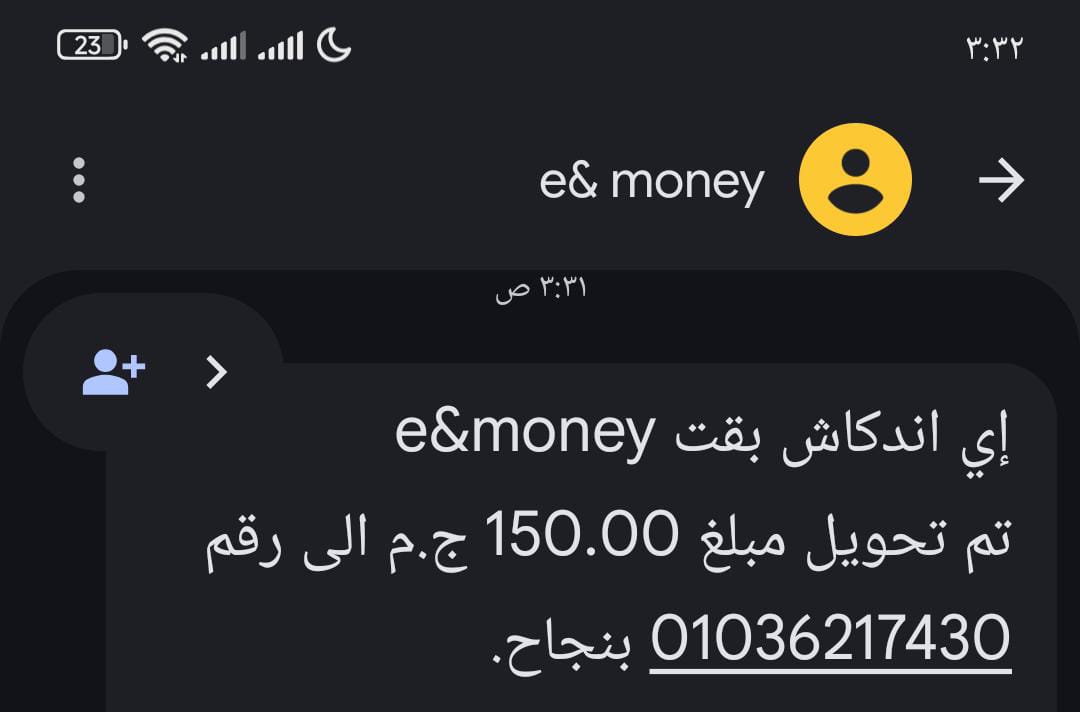Open the underlined number 01036217430
1080x712 pixels.
click(831, 637)
